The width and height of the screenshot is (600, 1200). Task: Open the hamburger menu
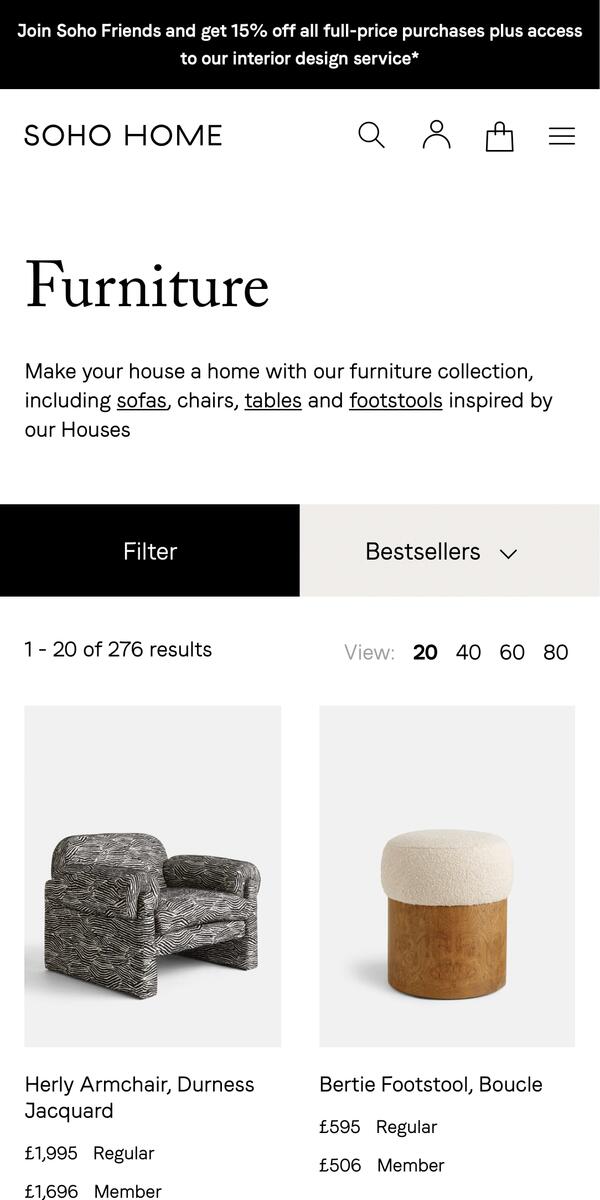click(x=562, y=136)
